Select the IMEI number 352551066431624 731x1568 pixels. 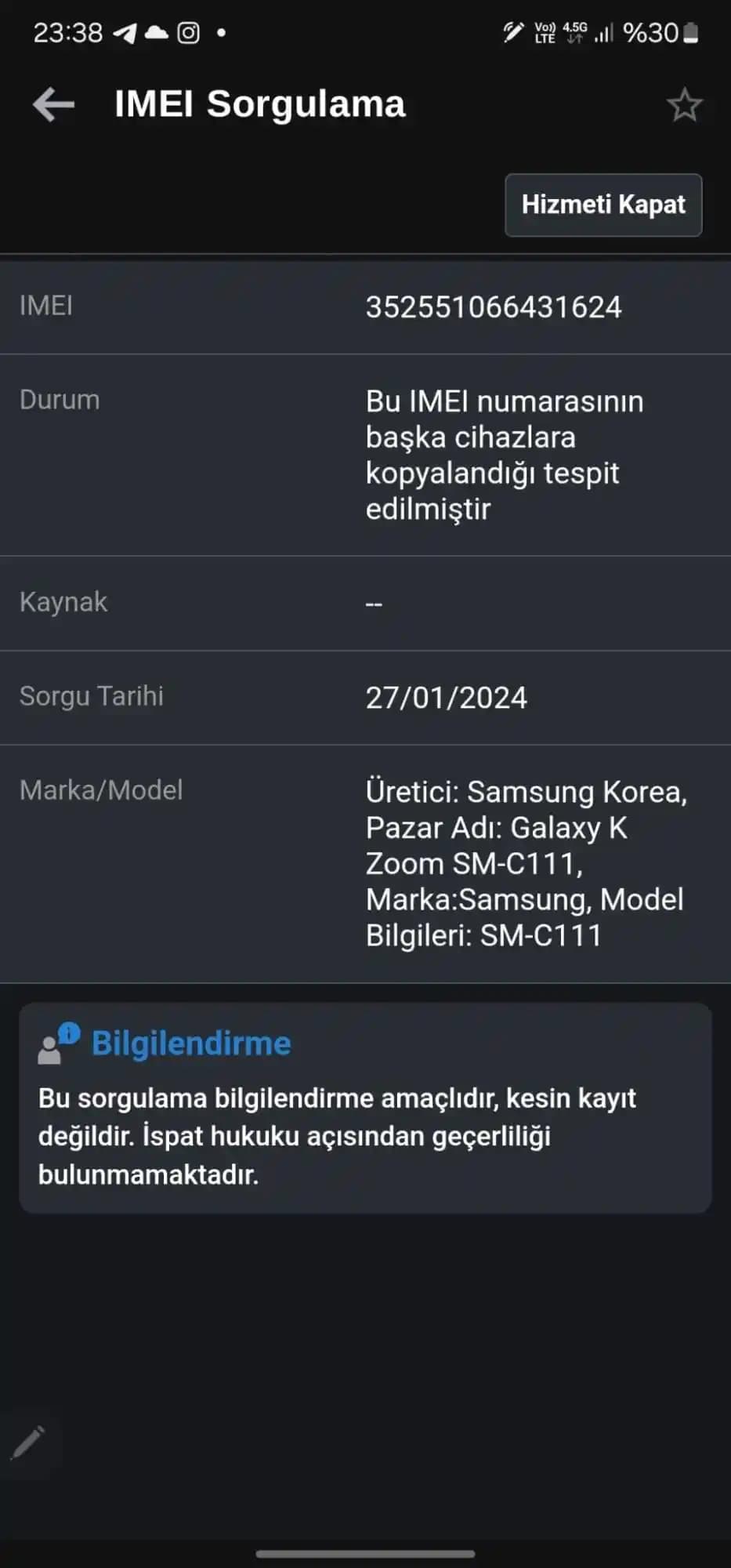494,307
